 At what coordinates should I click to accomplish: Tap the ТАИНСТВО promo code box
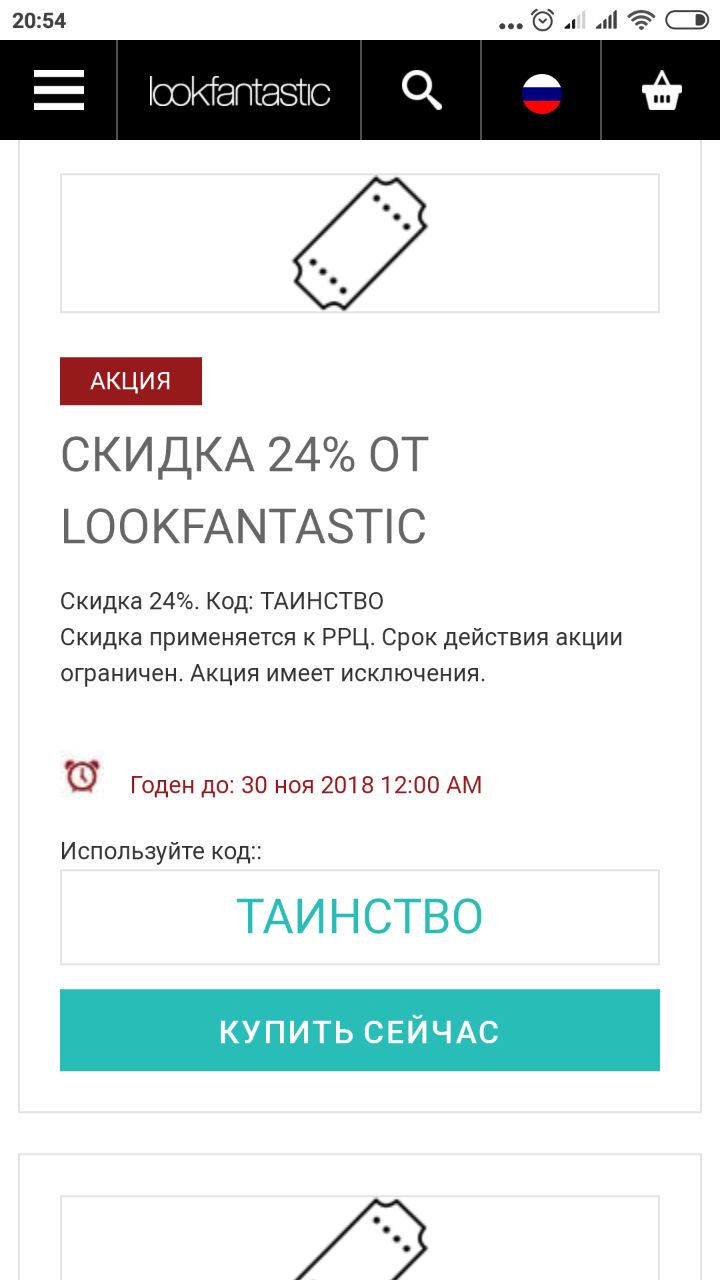click(360, 917)
